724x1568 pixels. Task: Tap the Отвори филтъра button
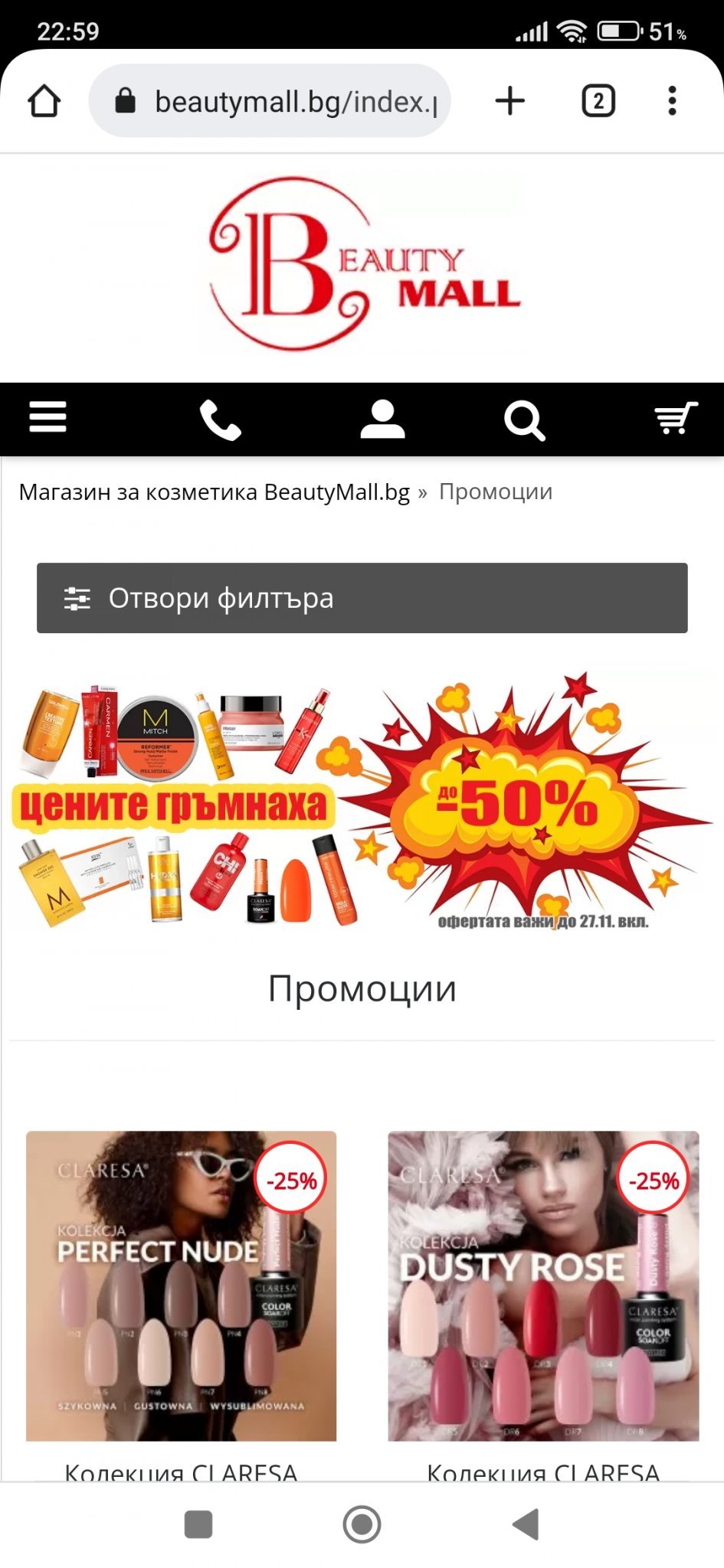(x=362, y=598)
